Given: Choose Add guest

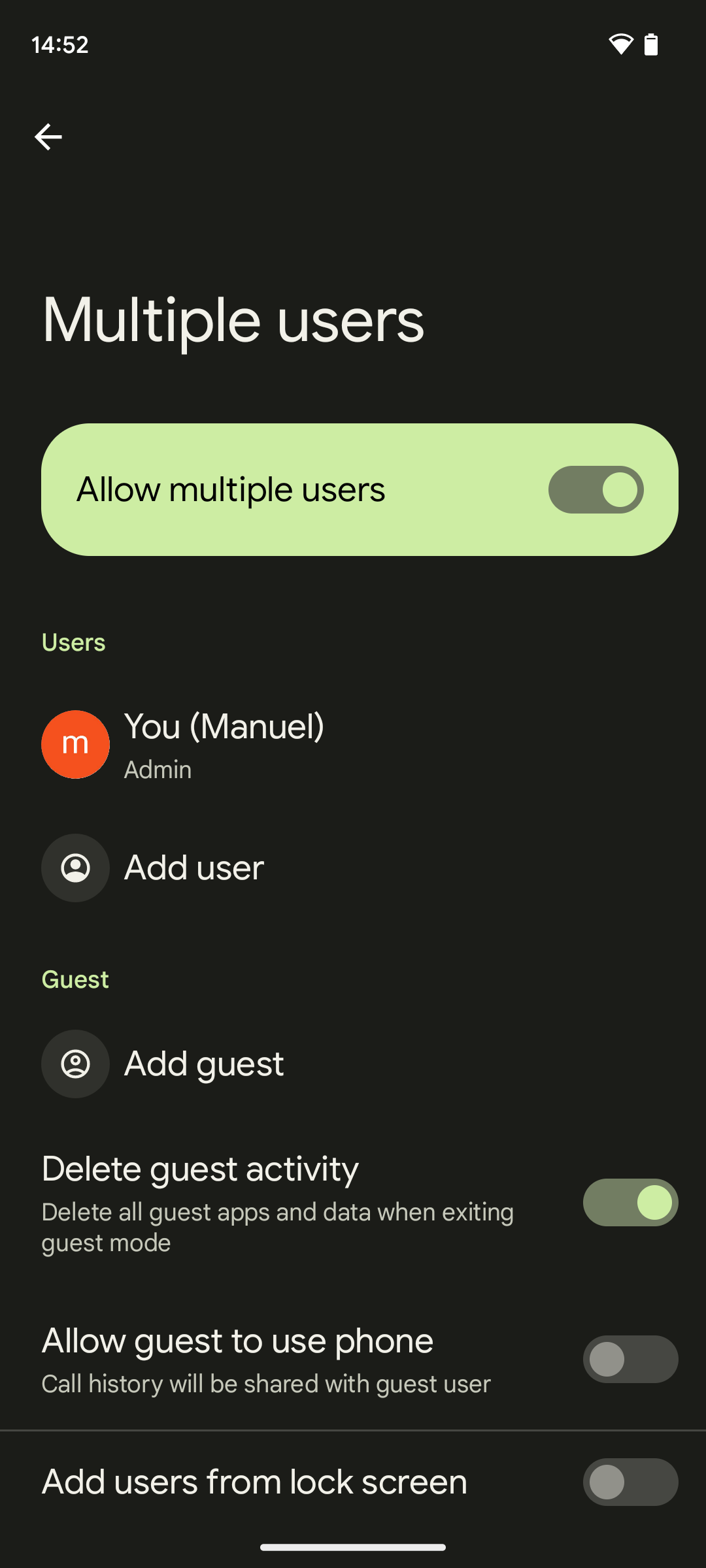Looking at the screenshot, I should click(353, 1064).
